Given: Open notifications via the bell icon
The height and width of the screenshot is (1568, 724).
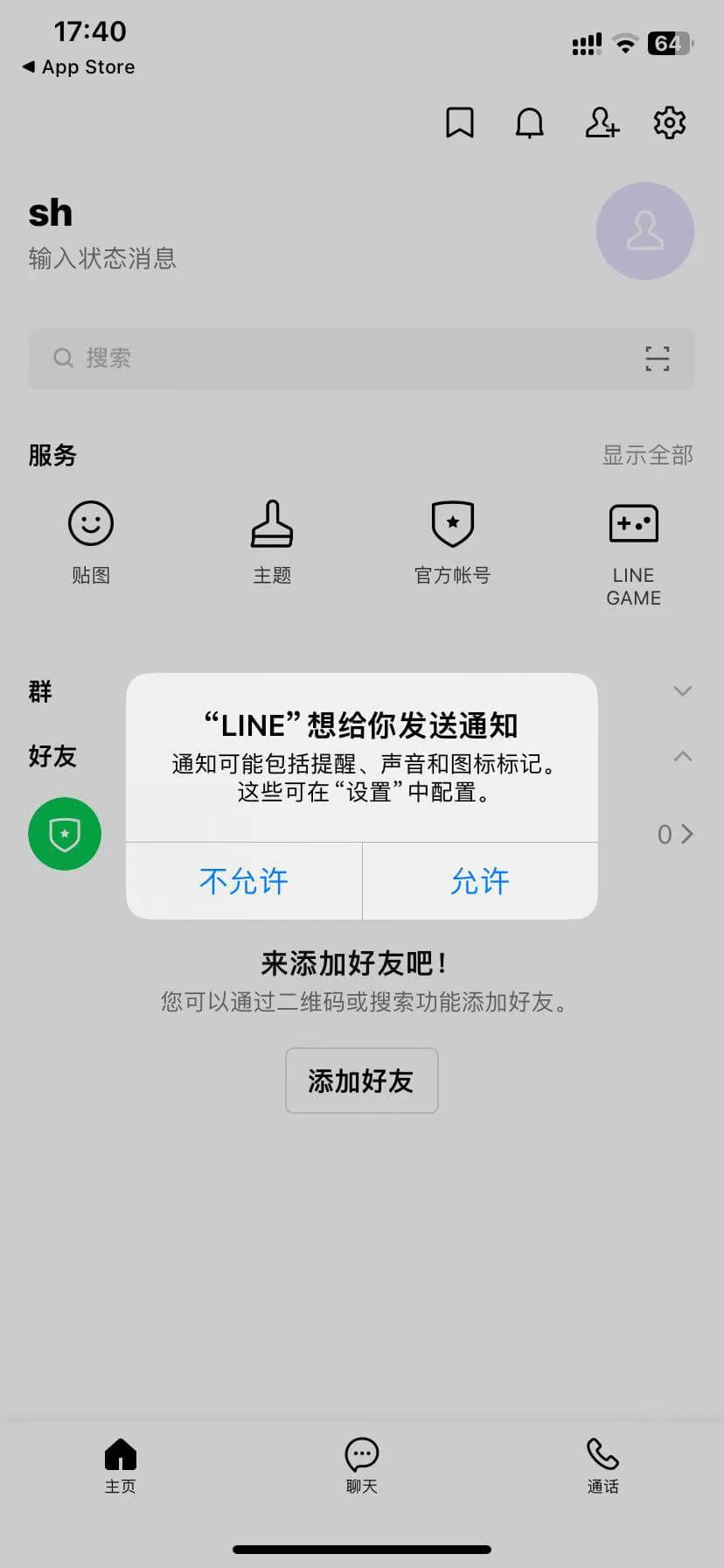Looking at the screenshot, I should click(529, 123).
